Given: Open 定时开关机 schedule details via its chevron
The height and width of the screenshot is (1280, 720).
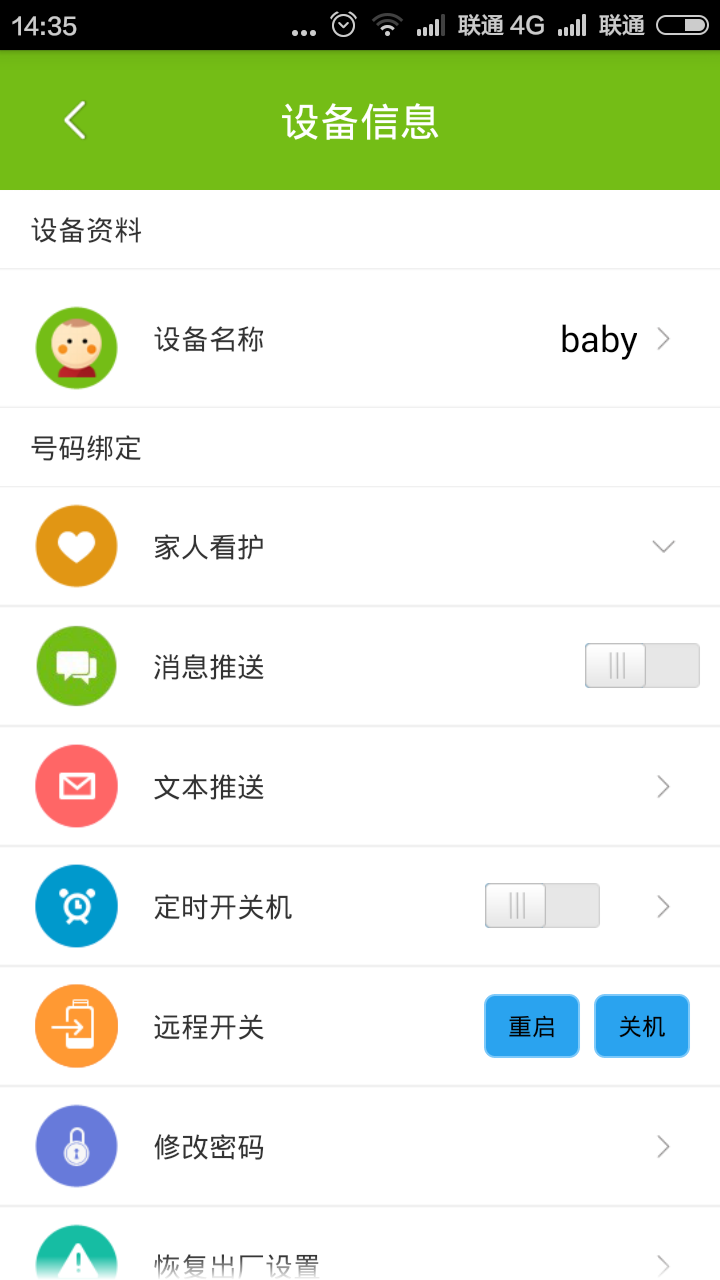Looking at the screenshot, I should [663, 907].
